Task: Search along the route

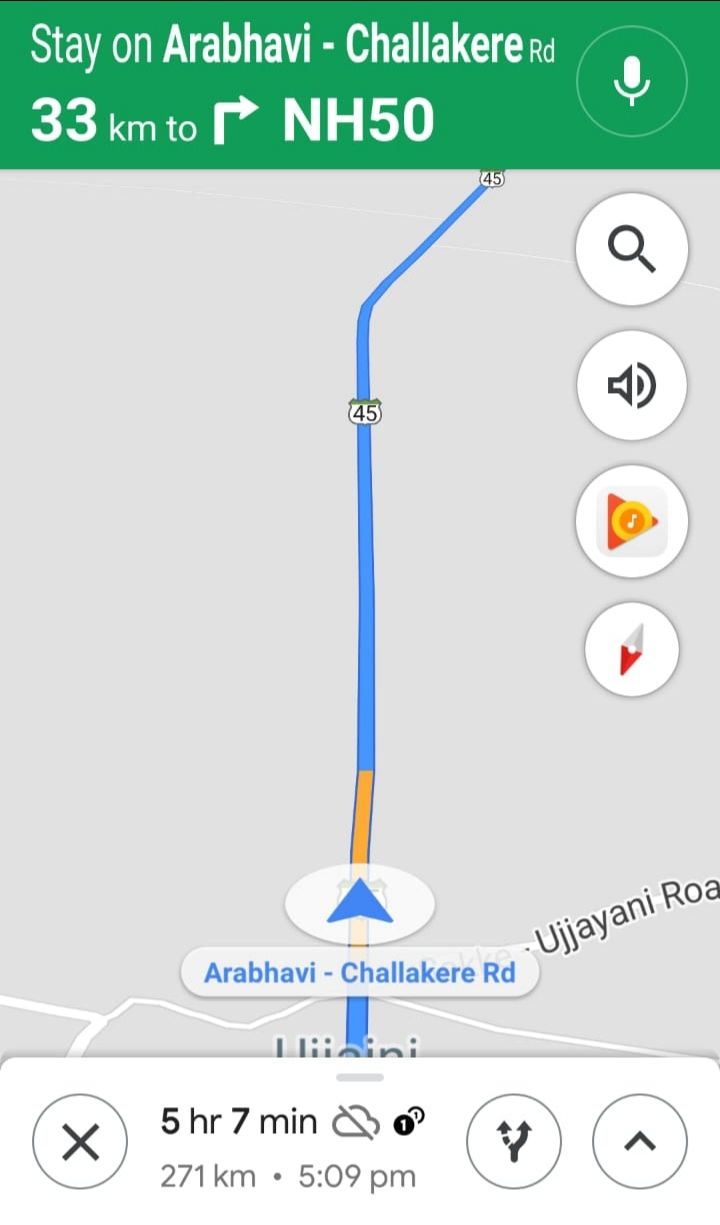Action: pyautogui.click(x=632, y=250)
